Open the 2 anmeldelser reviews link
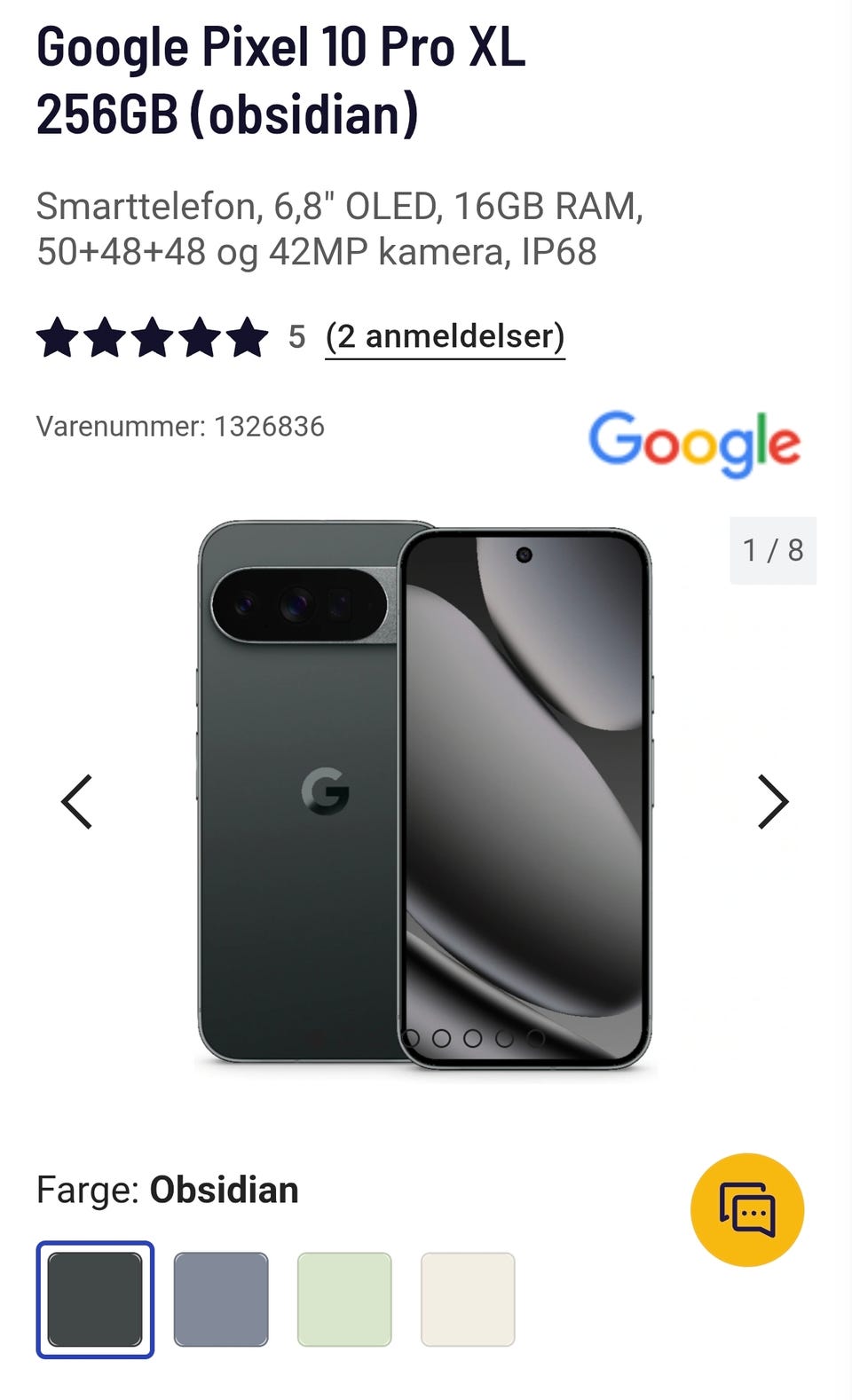 tap(446, 337)
